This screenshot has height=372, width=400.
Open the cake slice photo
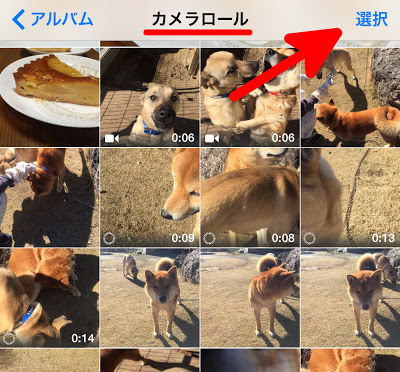point(49,97)
